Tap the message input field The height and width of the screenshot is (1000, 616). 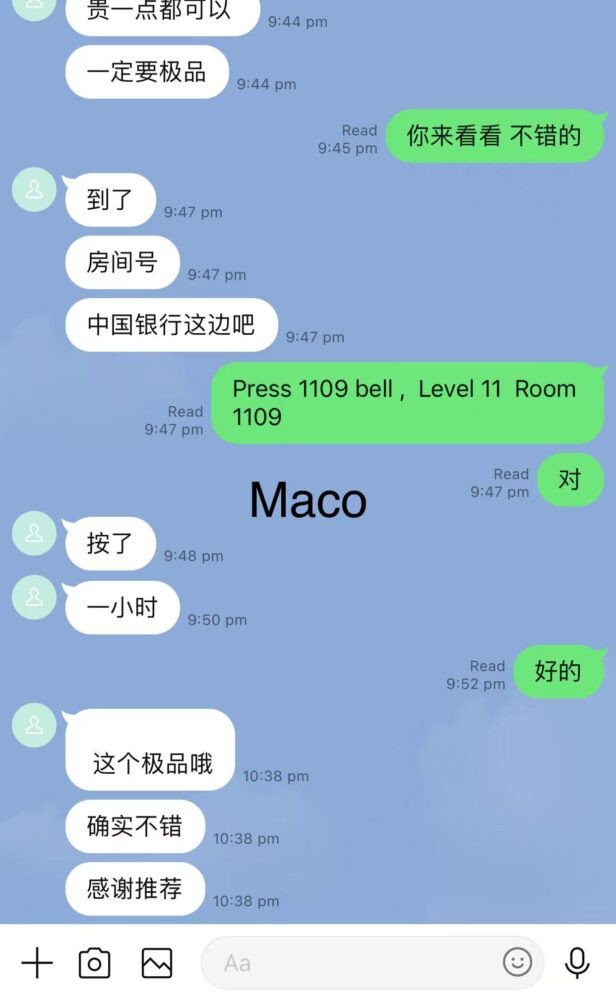(350, 963)
